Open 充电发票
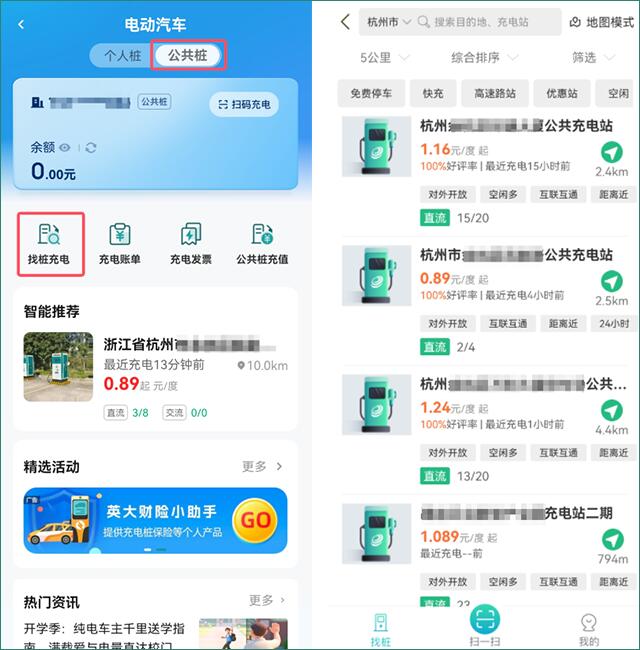 (x=190, y=244)
